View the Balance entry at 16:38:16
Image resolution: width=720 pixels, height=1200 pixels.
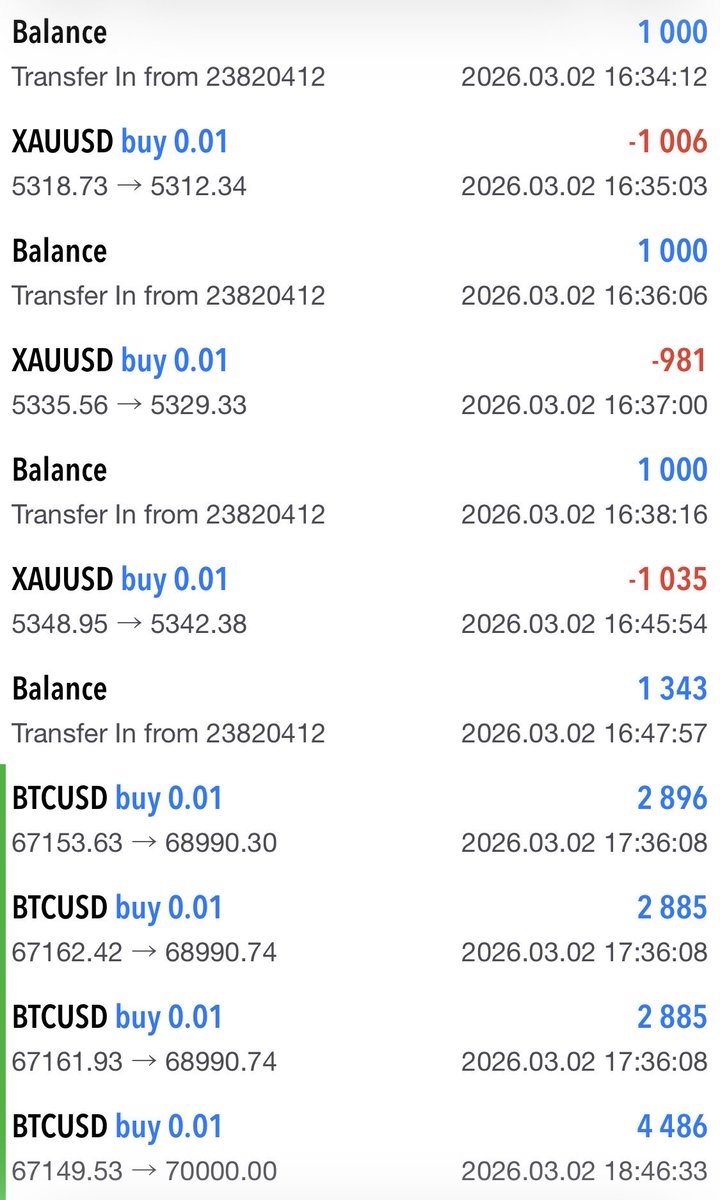360,491
